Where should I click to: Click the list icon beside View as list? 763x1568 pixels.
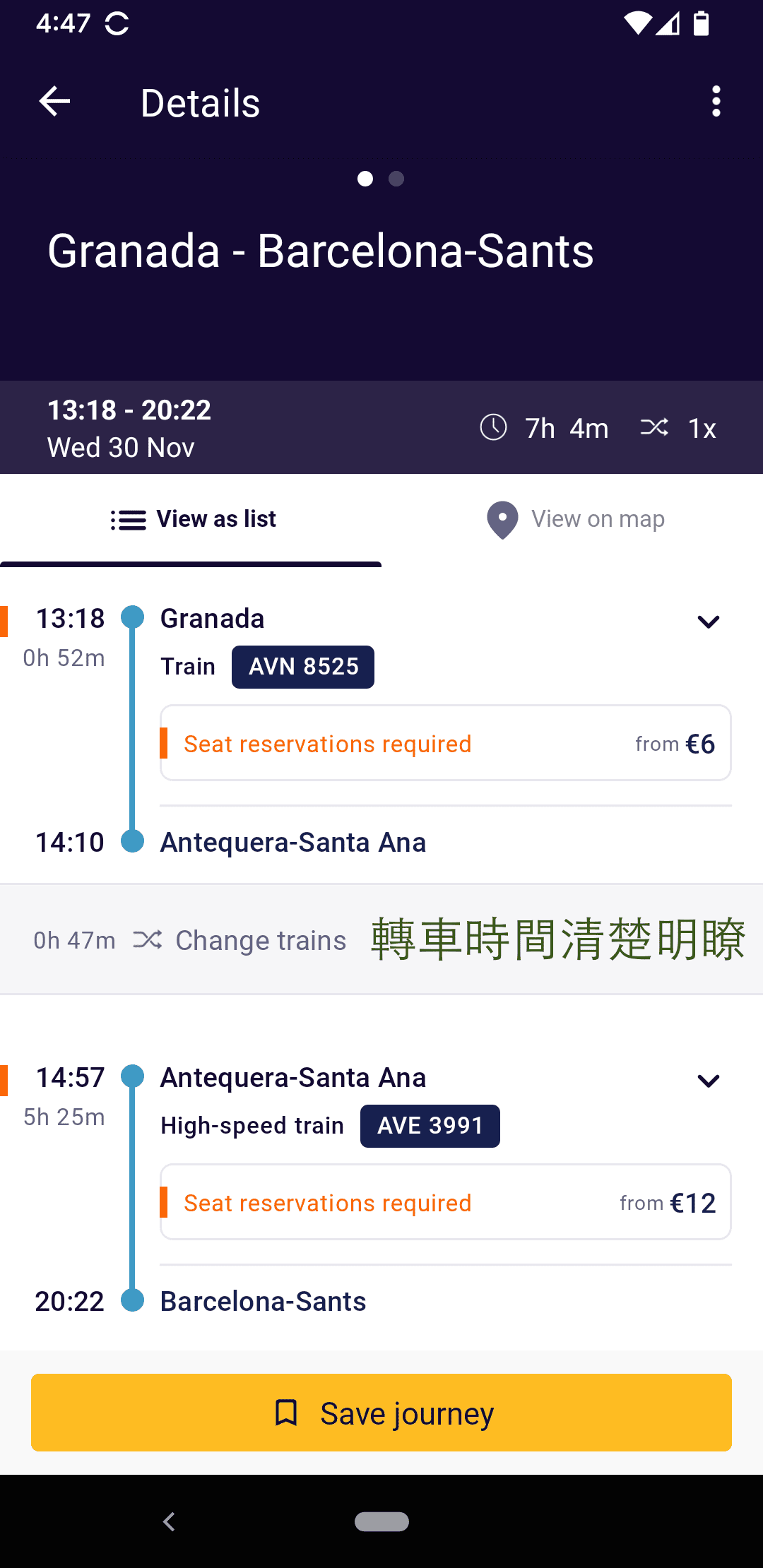point(127,519)
